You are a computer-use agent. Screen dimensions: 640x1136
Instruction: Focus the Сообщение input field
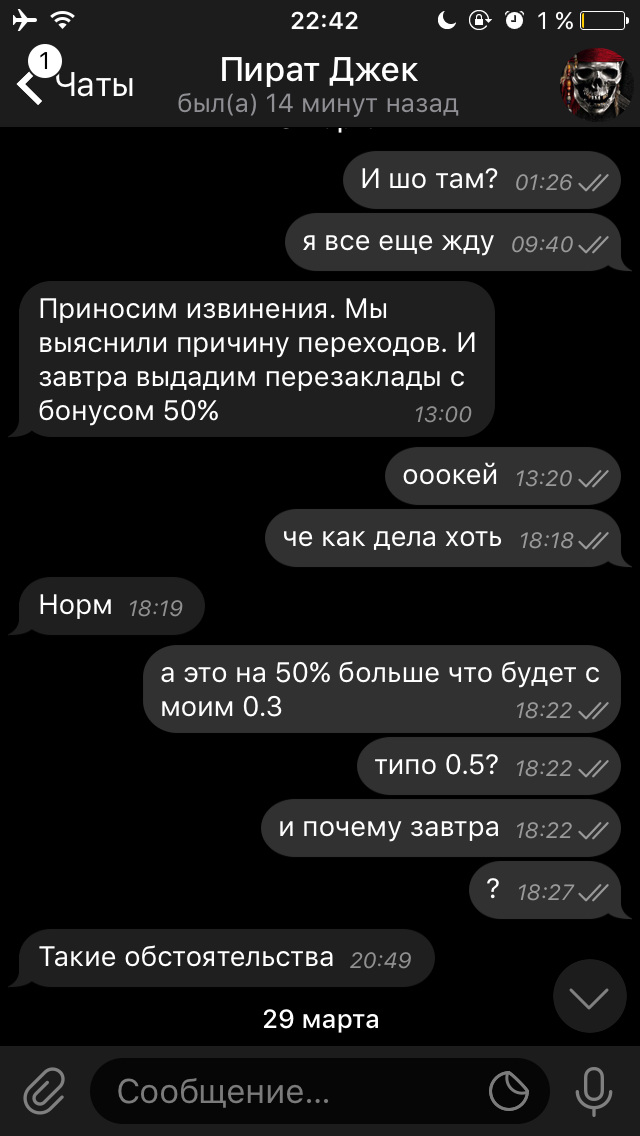[x=290, y=1091]
